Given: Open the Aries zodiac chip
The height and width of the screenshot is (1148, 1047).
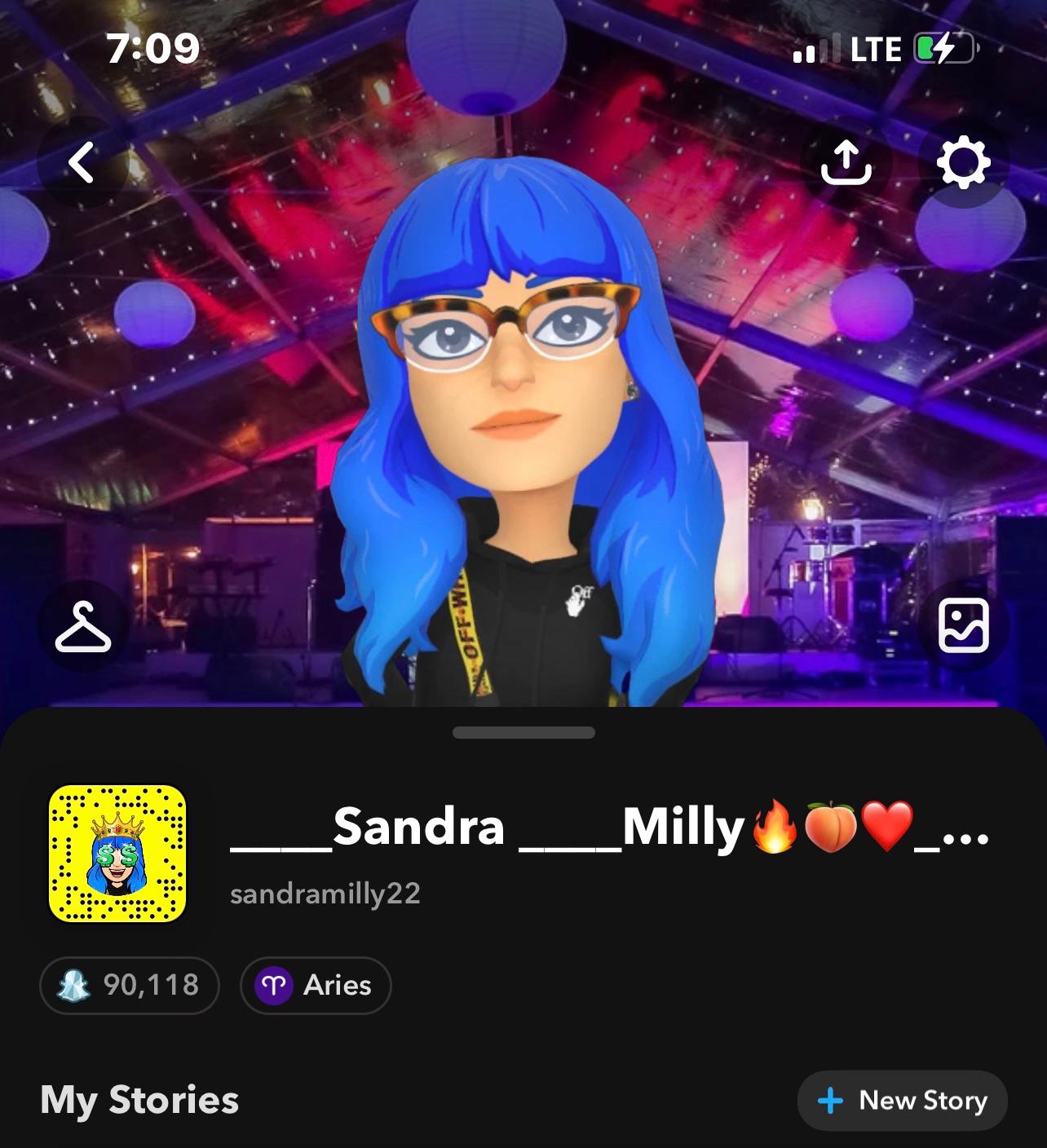Looking at the screenshot, I should tap(316, 985).
